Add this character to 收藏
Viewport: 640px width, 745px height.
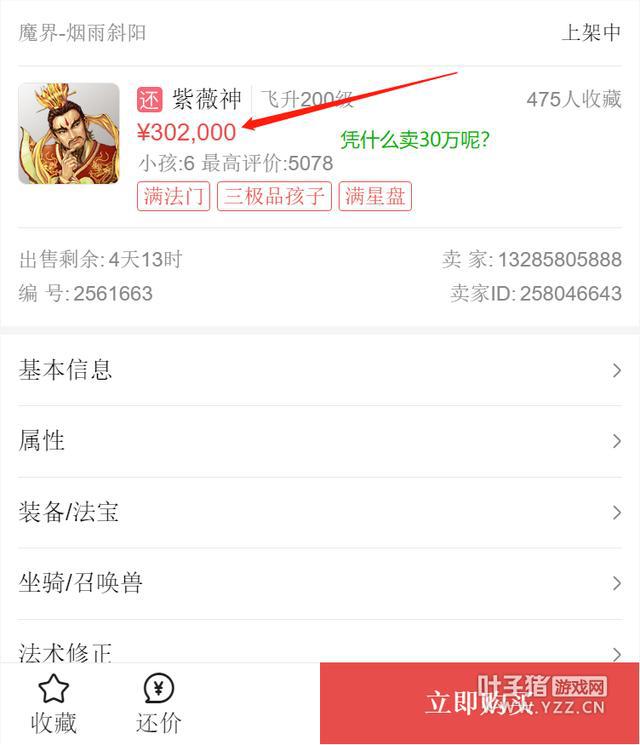(53, 704)
